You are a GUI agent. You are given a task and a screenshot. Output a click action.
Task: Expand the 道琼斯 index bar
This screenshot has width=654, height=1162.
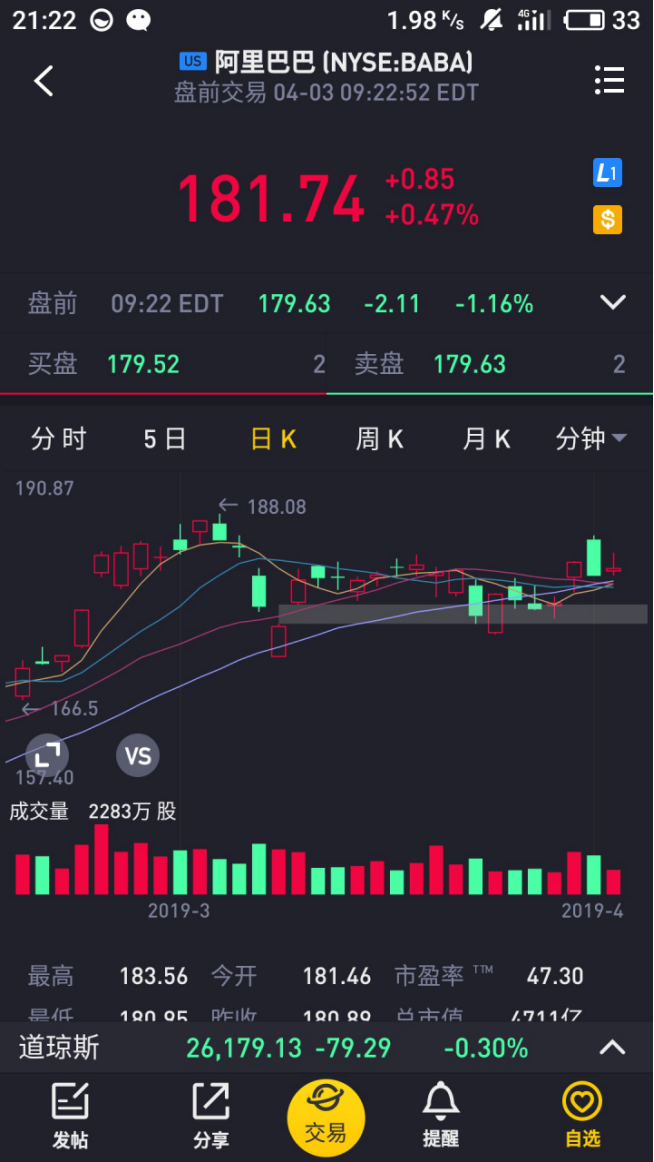[611, 1048]
